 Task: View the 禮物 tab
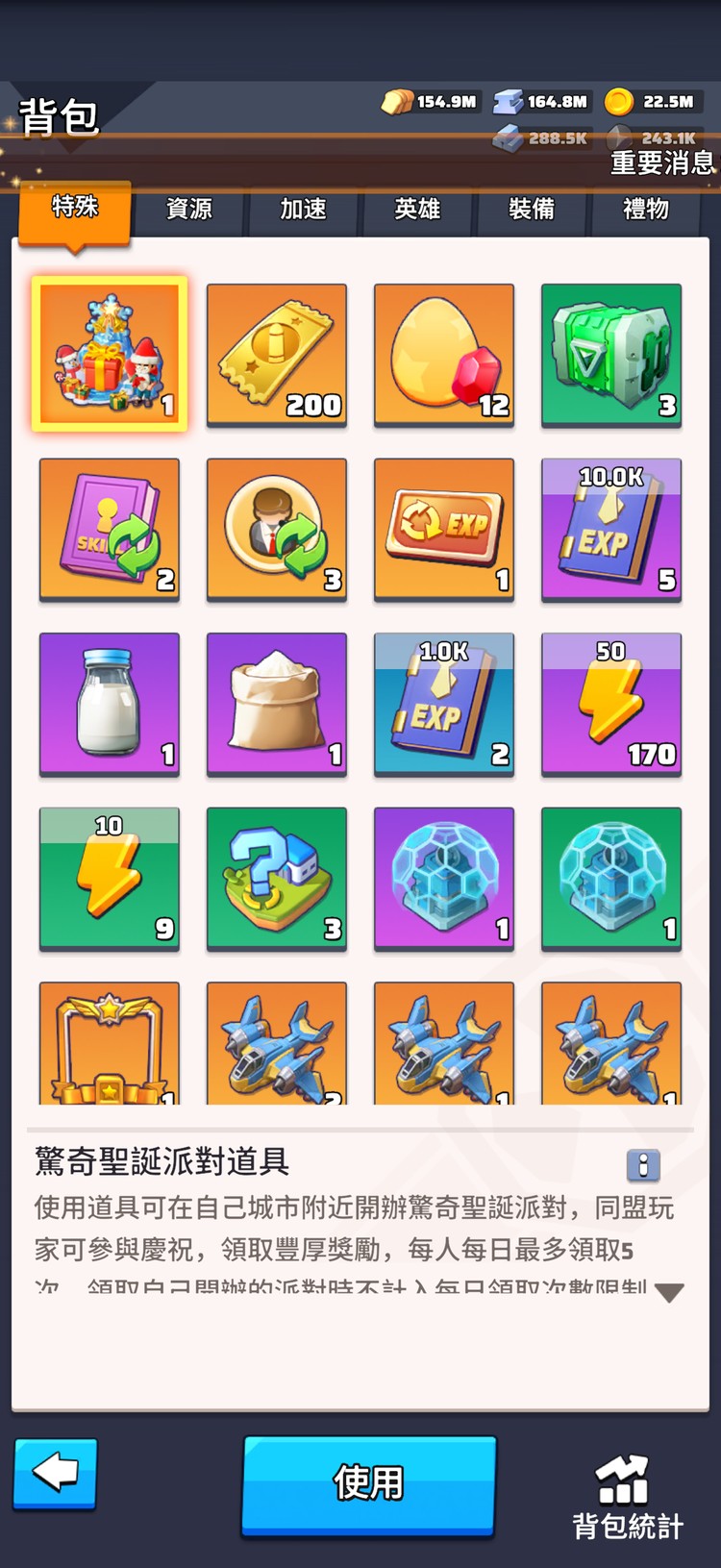(x=645, y=209)
